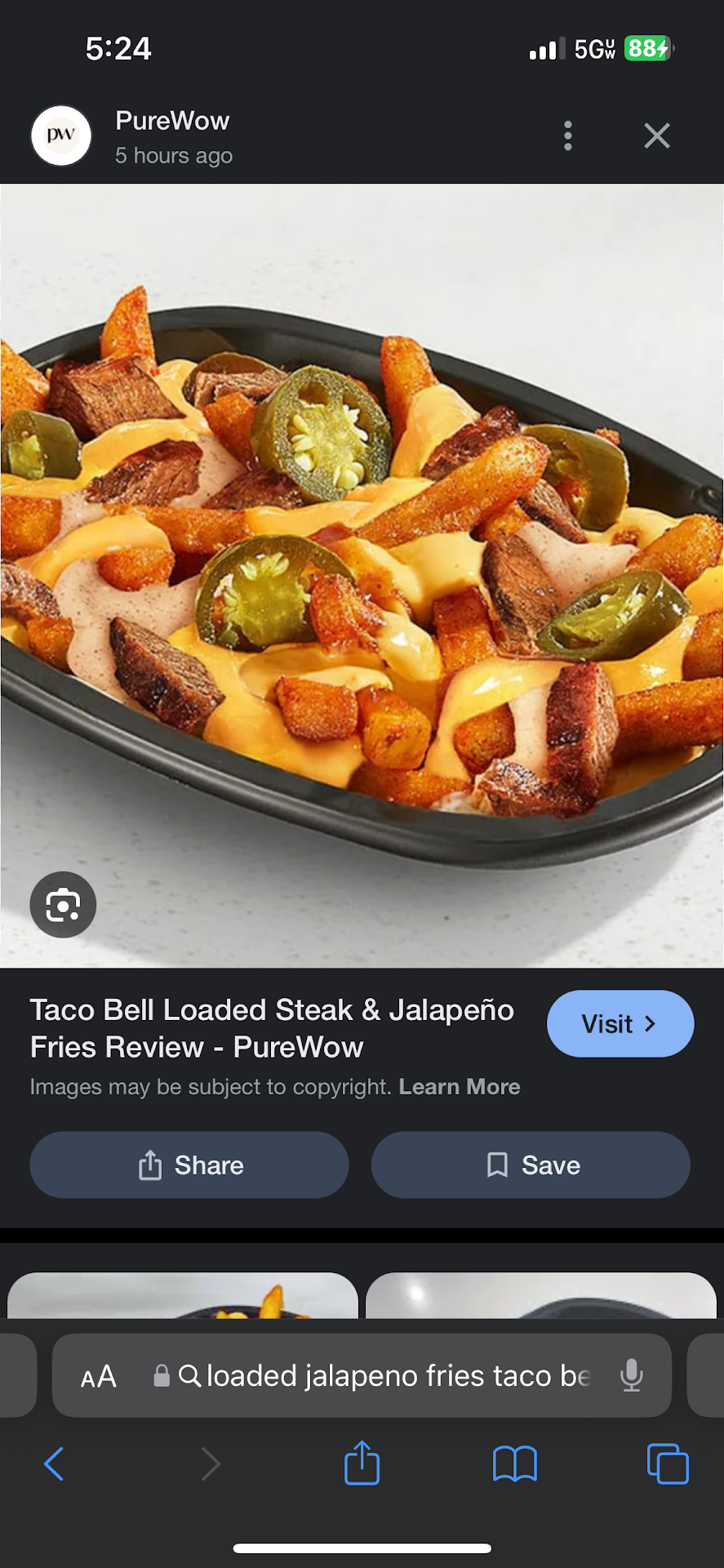Close the PureWow image viewer
This screenshot has width=724, height=1568.
click(657, 136)
